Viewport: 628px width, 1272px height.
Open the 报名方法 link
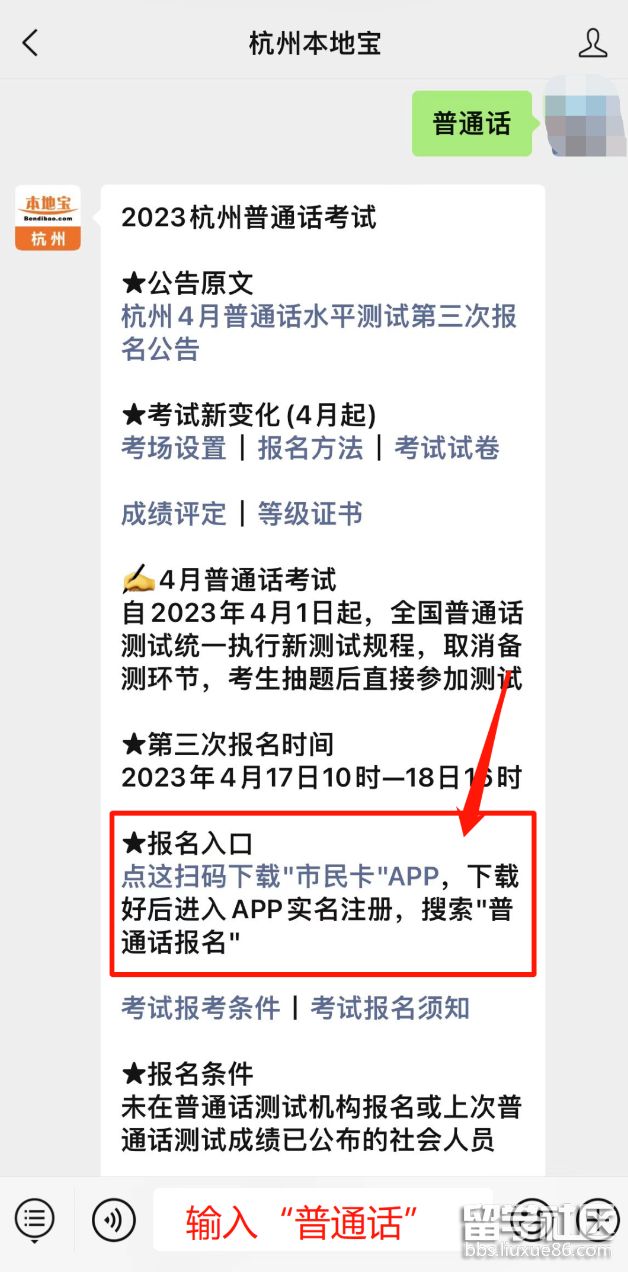click(x=310, y=448)
